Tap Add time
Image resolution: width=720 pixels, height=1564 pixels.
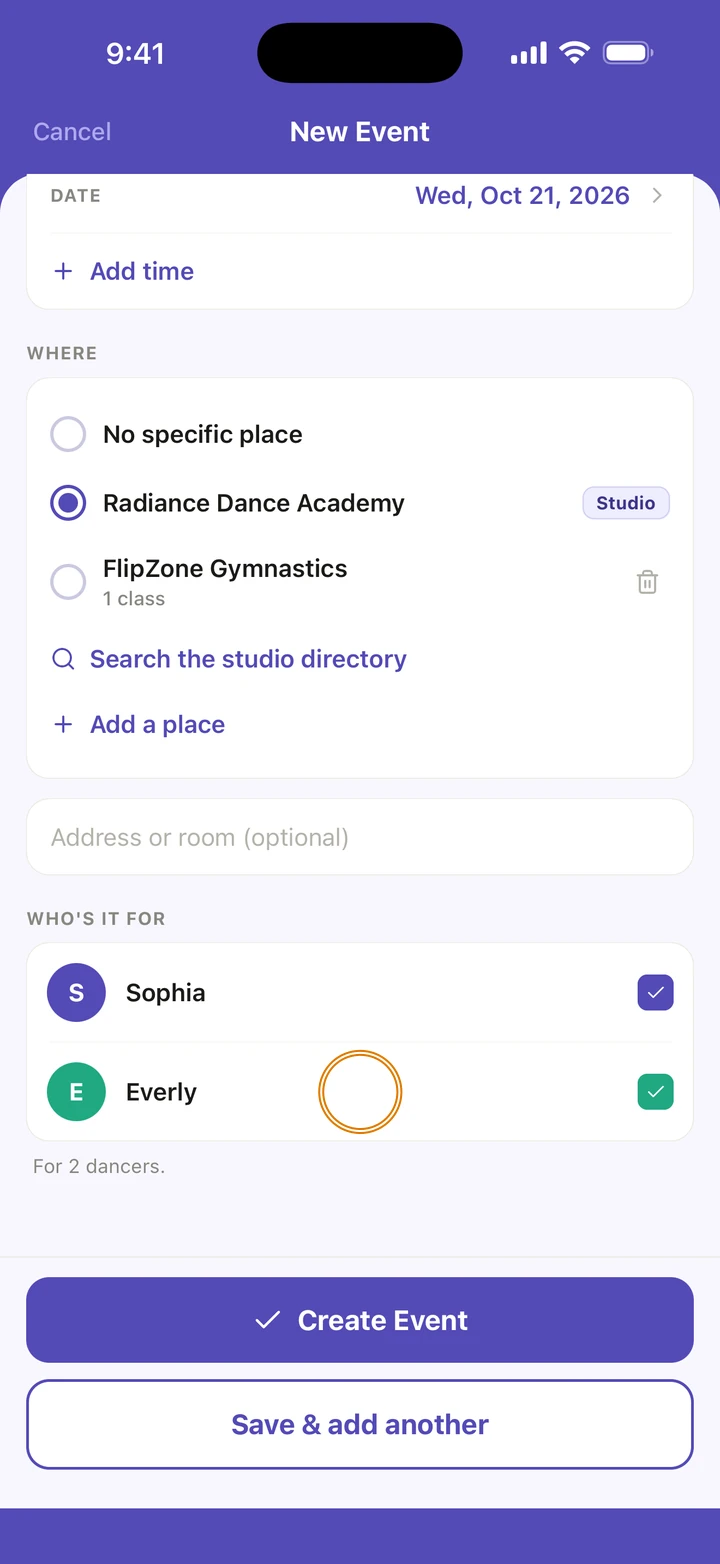[x=123, y=271]
